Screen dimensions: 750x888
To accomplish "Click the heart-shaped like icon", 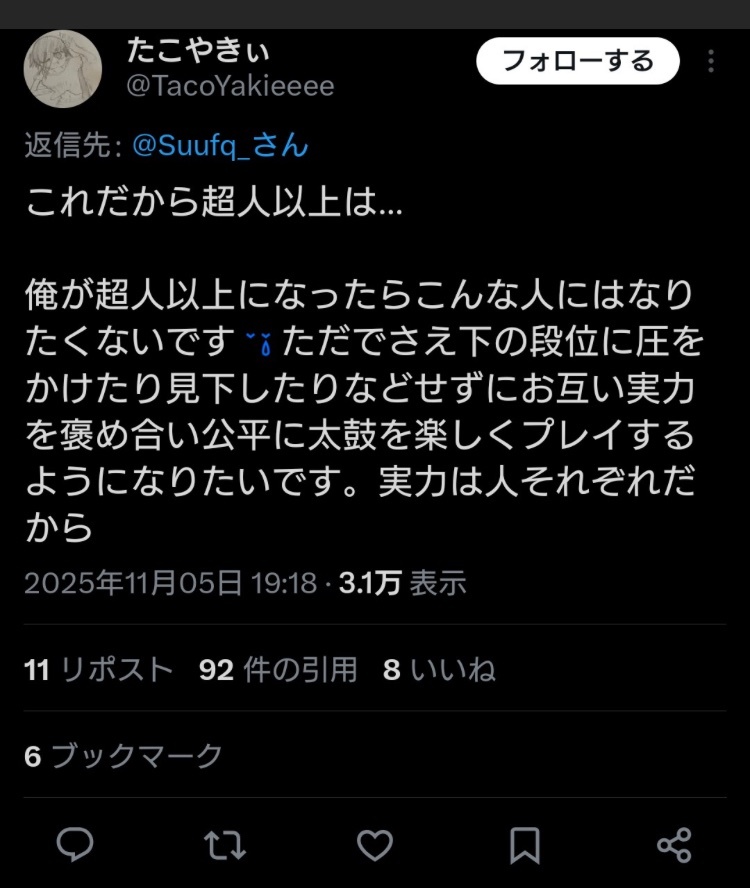I will tap(373, 845).
